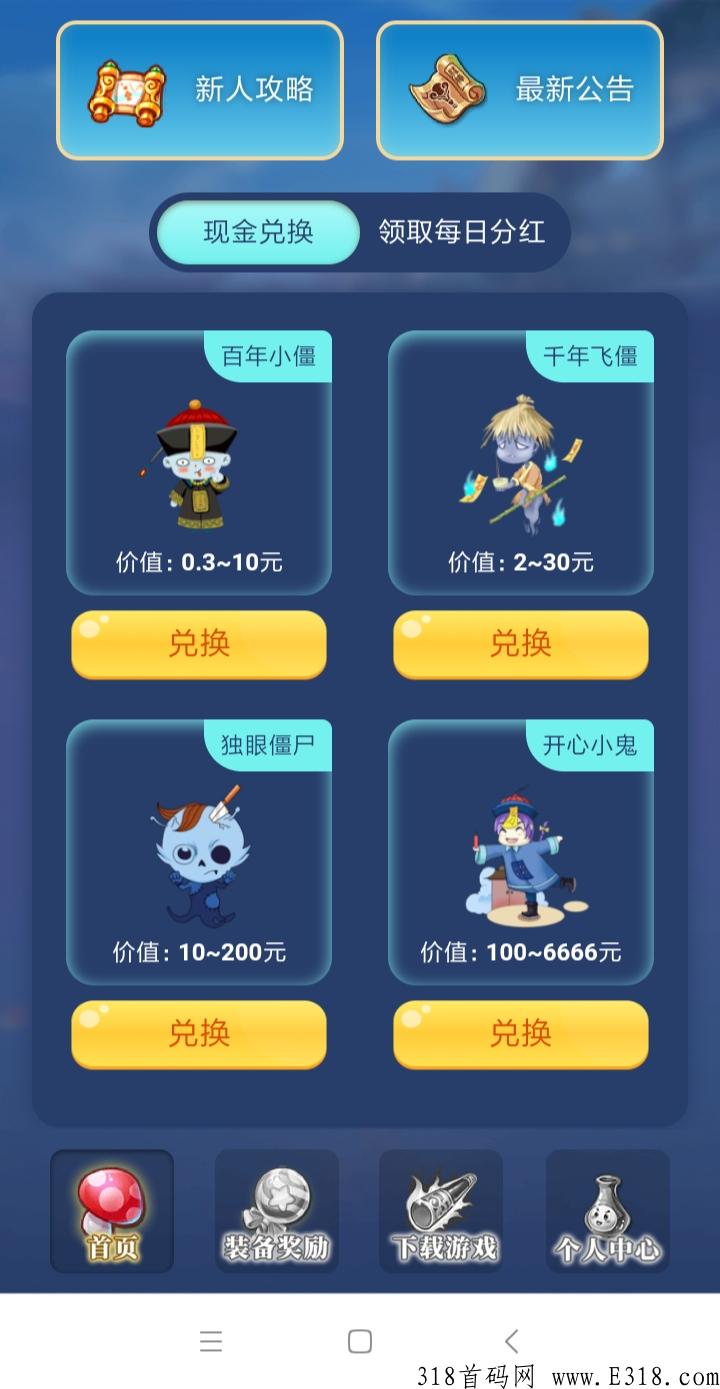Switch to the 领取每日分红 tab
This screenshot has height=1389, width=720.
tap(457, 232)
